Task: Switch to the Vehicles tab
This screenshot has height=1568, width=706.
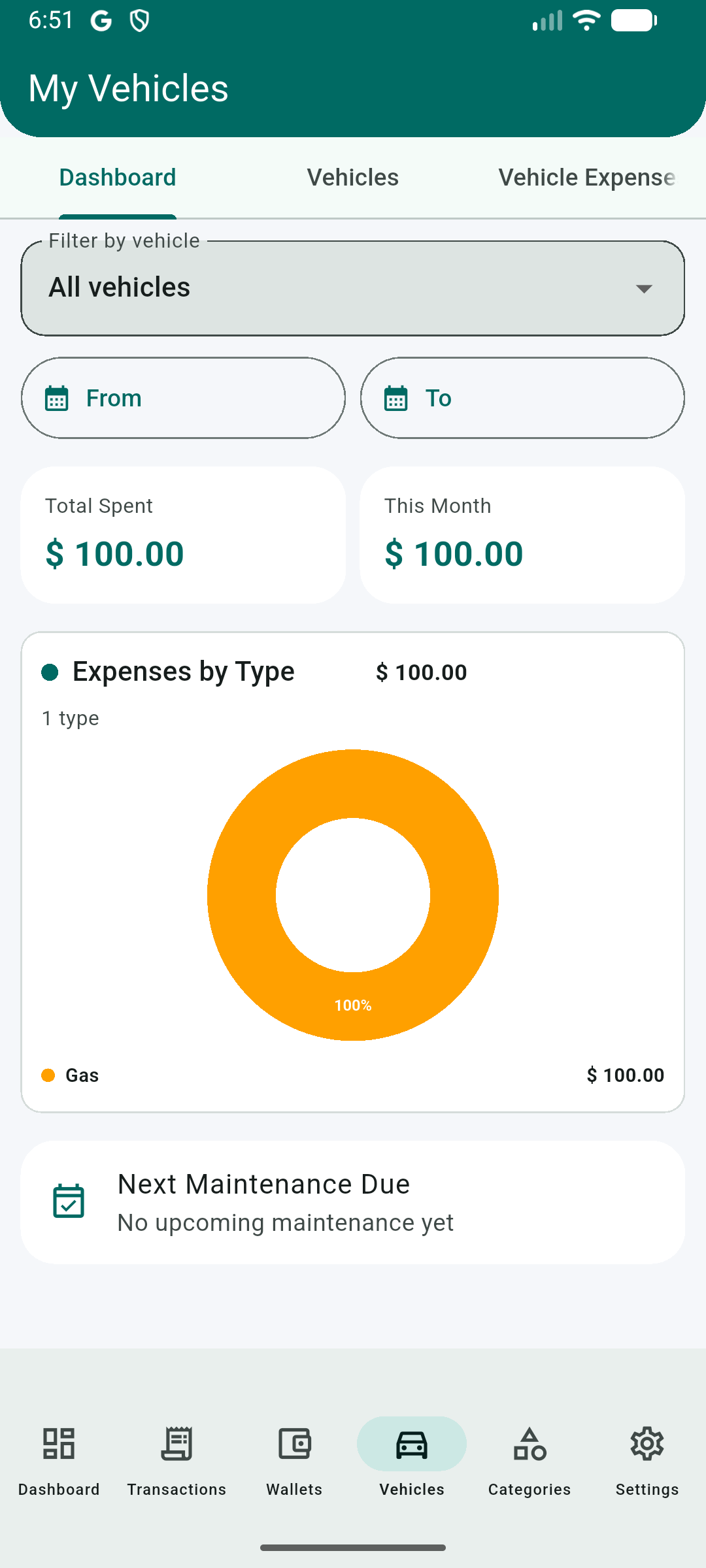Action: click(352, 177)
